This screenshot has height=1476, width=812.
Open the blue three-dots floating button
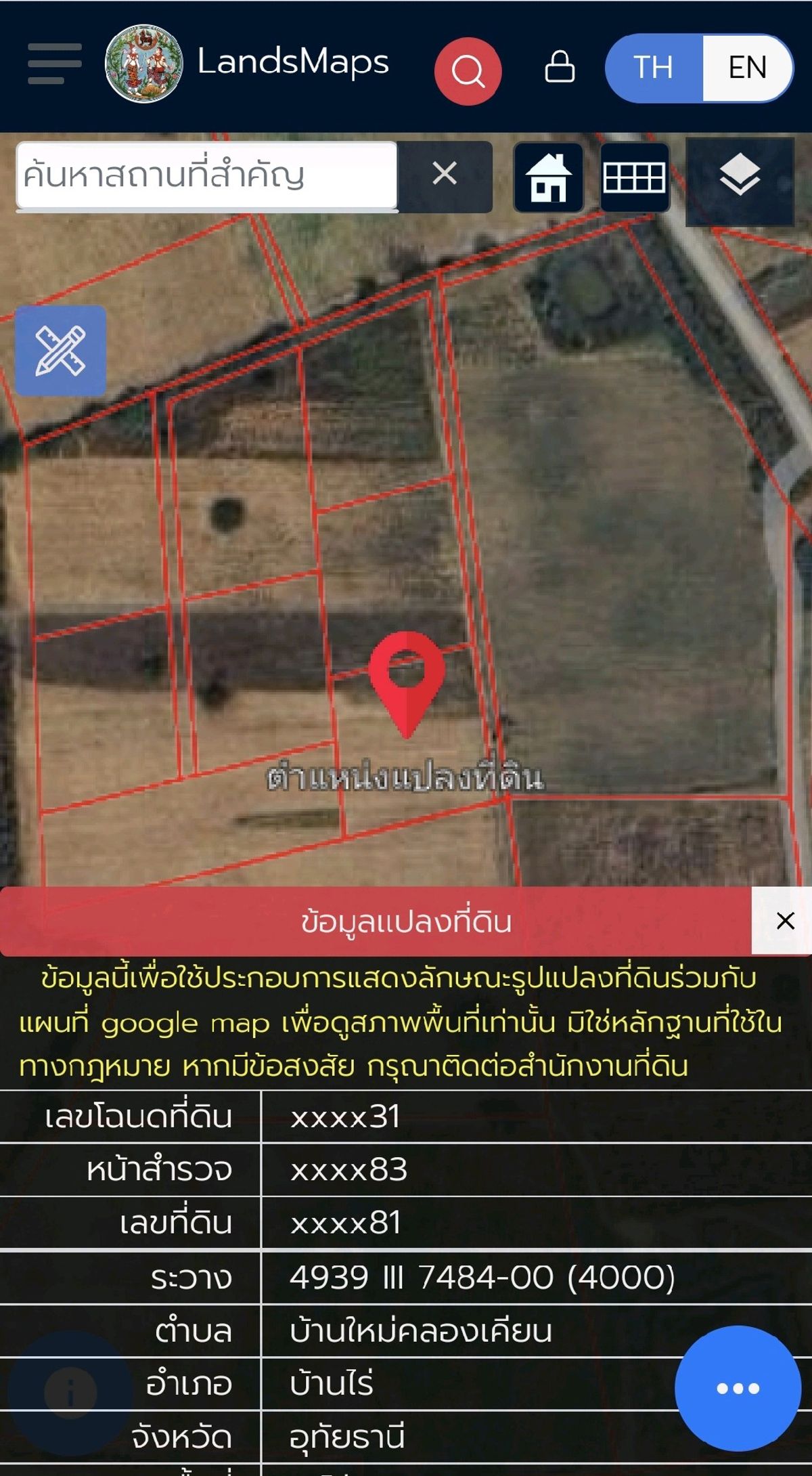tap(738, 1388)
